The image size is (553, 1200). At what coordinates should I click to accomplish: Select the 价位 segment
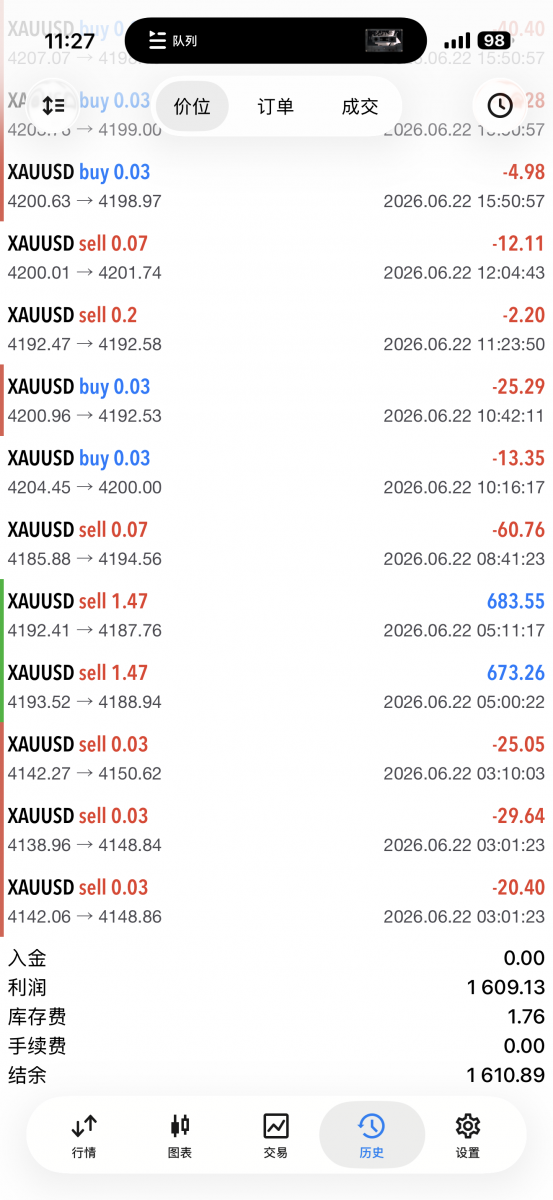(192, 106)
